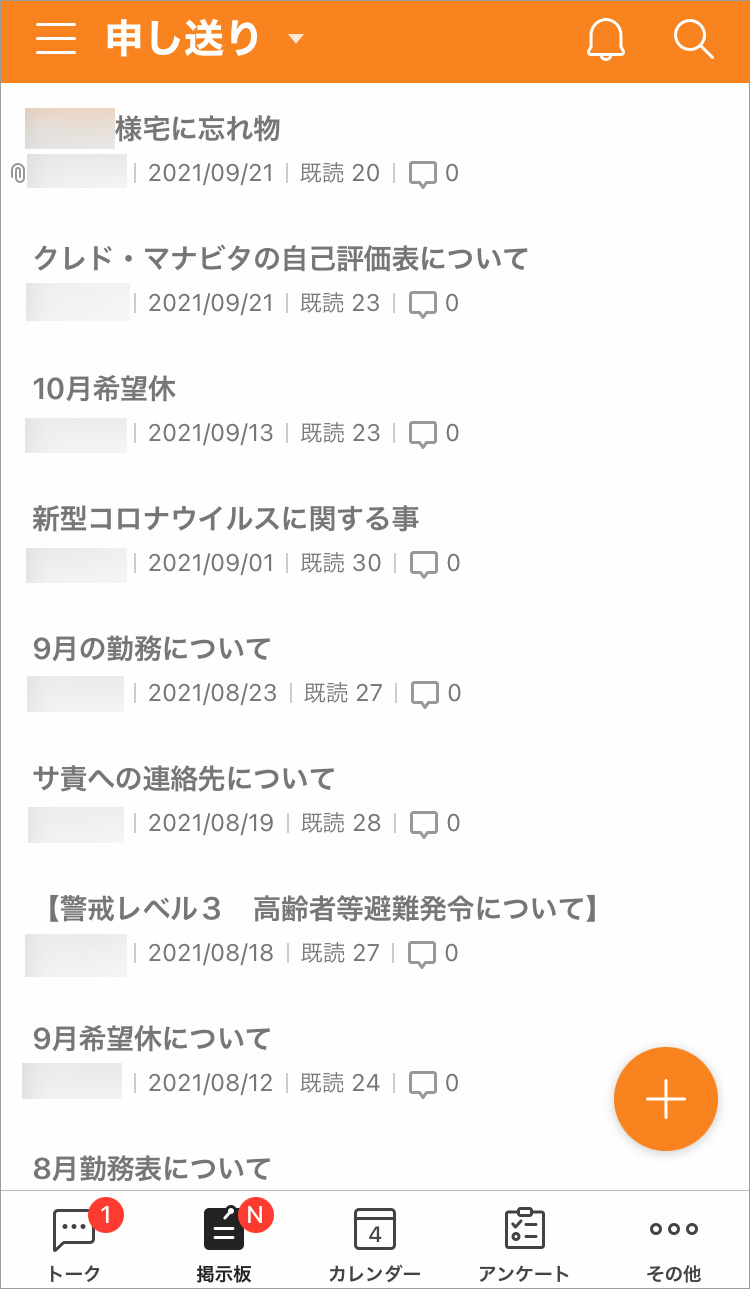The height and width of the screenshot is (1289, 750).
Task: Switch to the アンケート tab
Action: tap(524, 1243)
